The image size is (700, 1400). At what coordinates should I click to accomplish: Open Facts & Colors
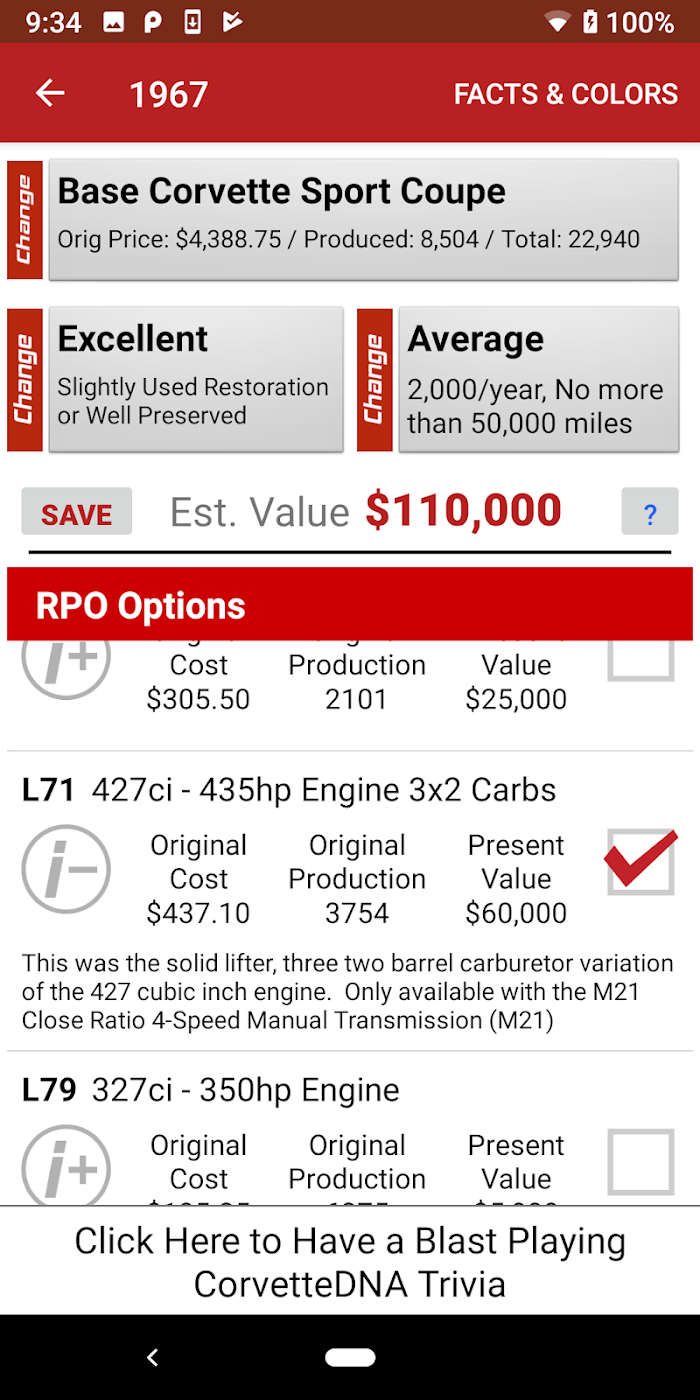[x=566, y=94]
